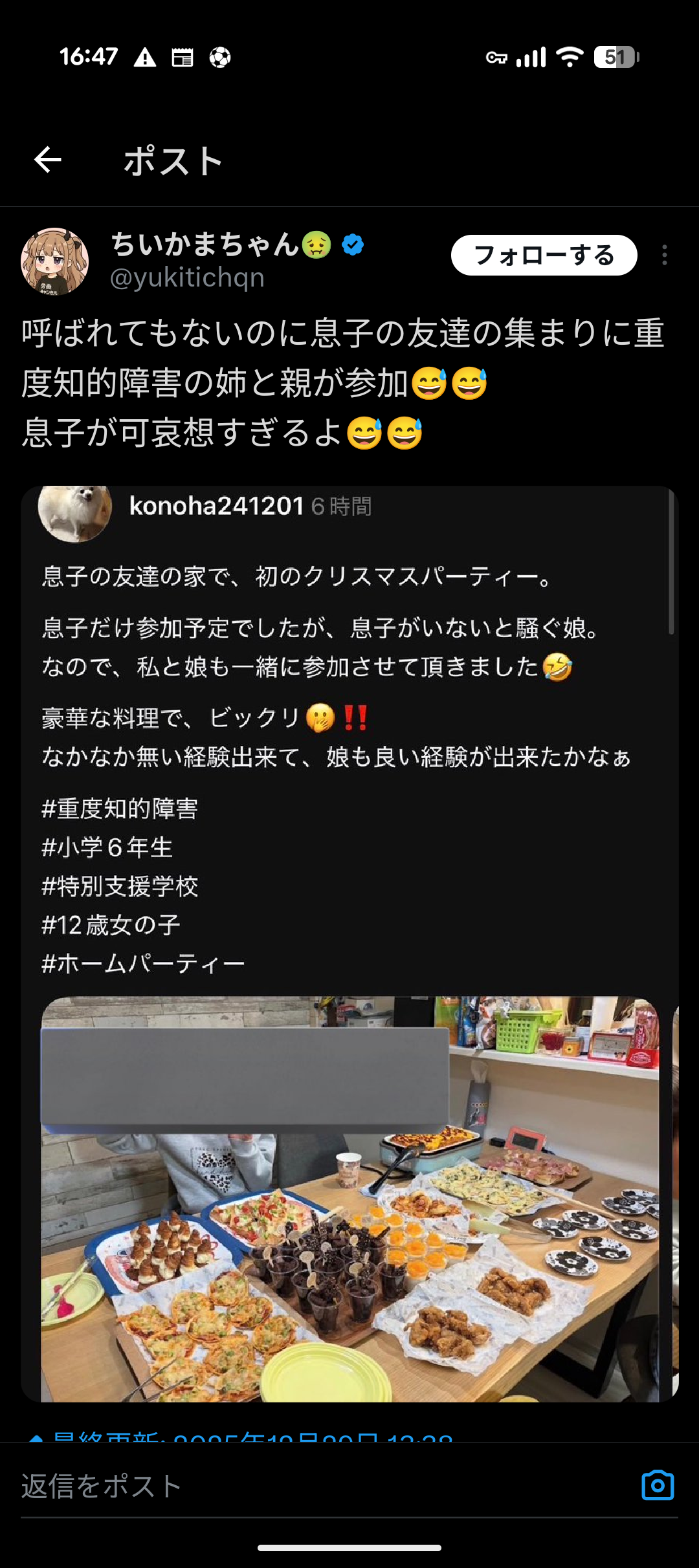Tap the フォローする button

tap(544, 256)
